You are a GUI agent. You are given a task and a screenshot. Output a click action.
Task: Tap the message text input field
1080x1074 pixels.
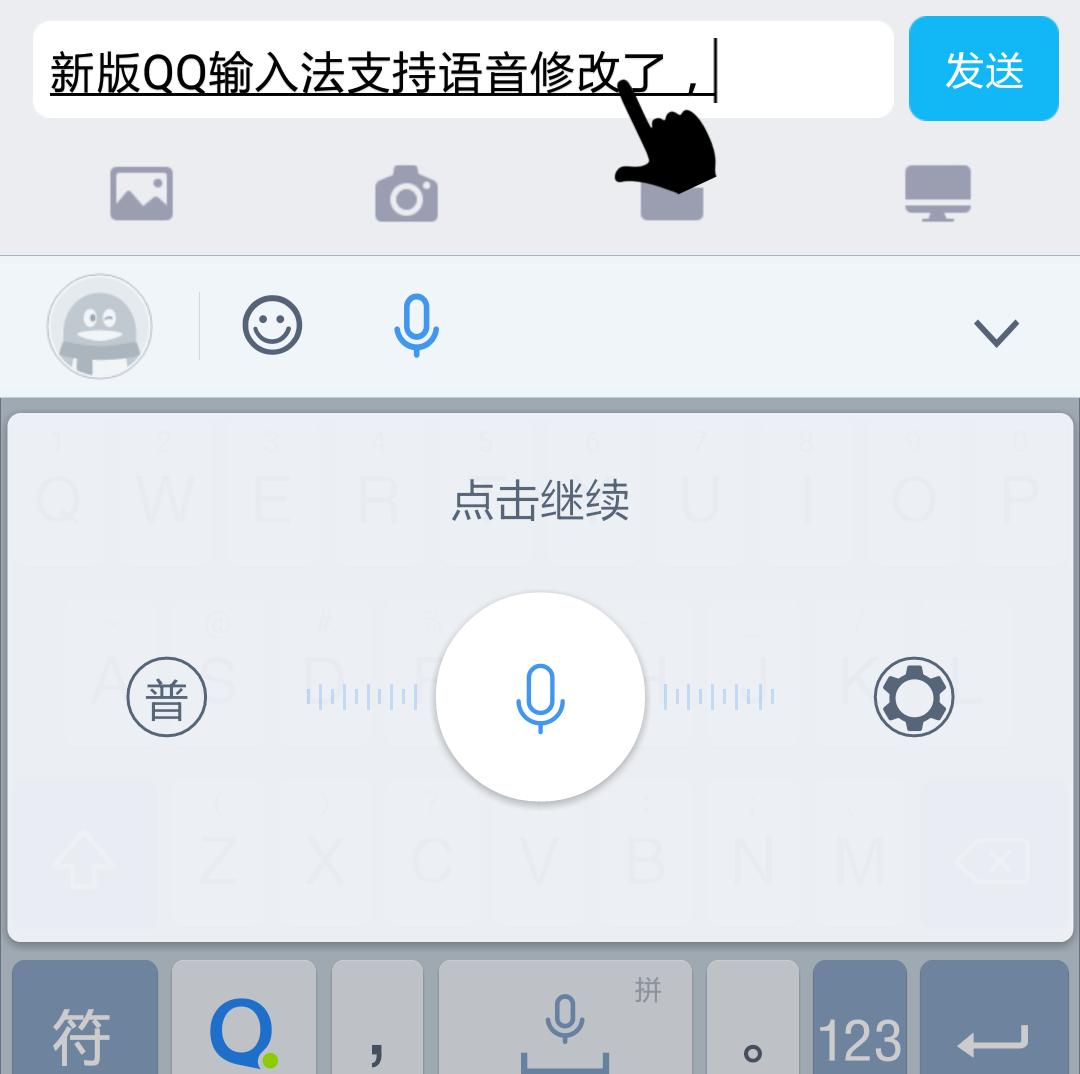pyautogui.click(x=462, y=70)
